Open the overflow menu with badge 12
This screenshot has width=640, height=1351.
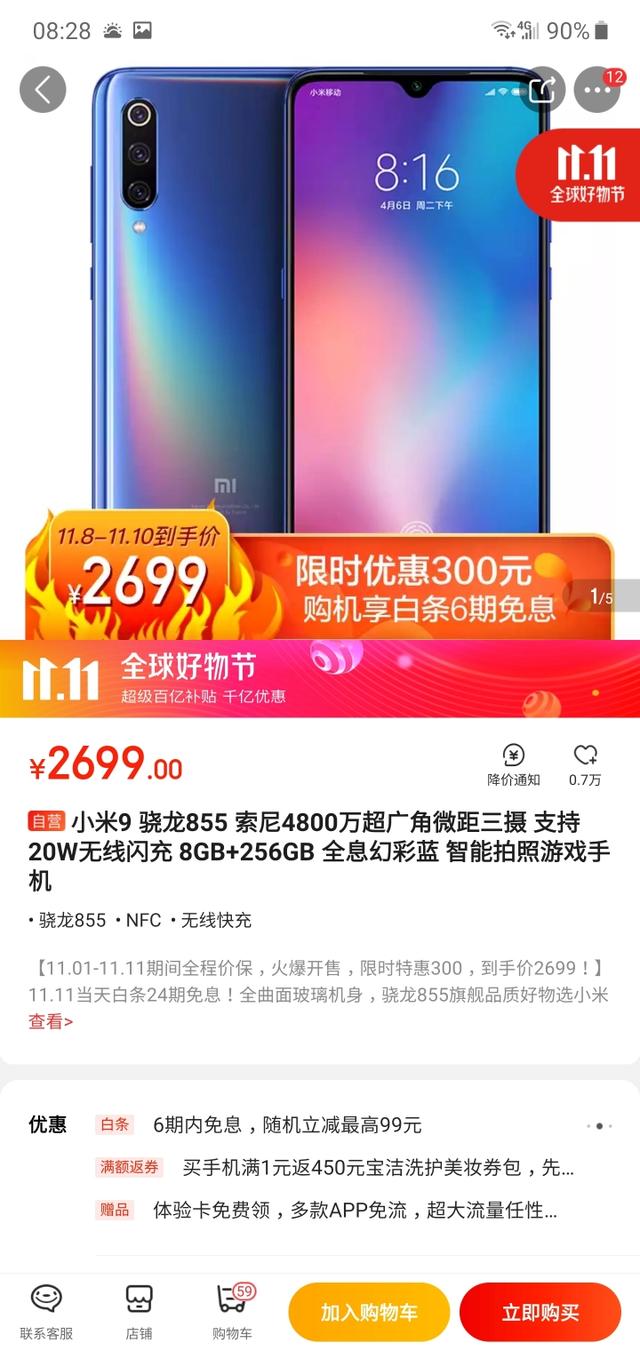(598, 89)
